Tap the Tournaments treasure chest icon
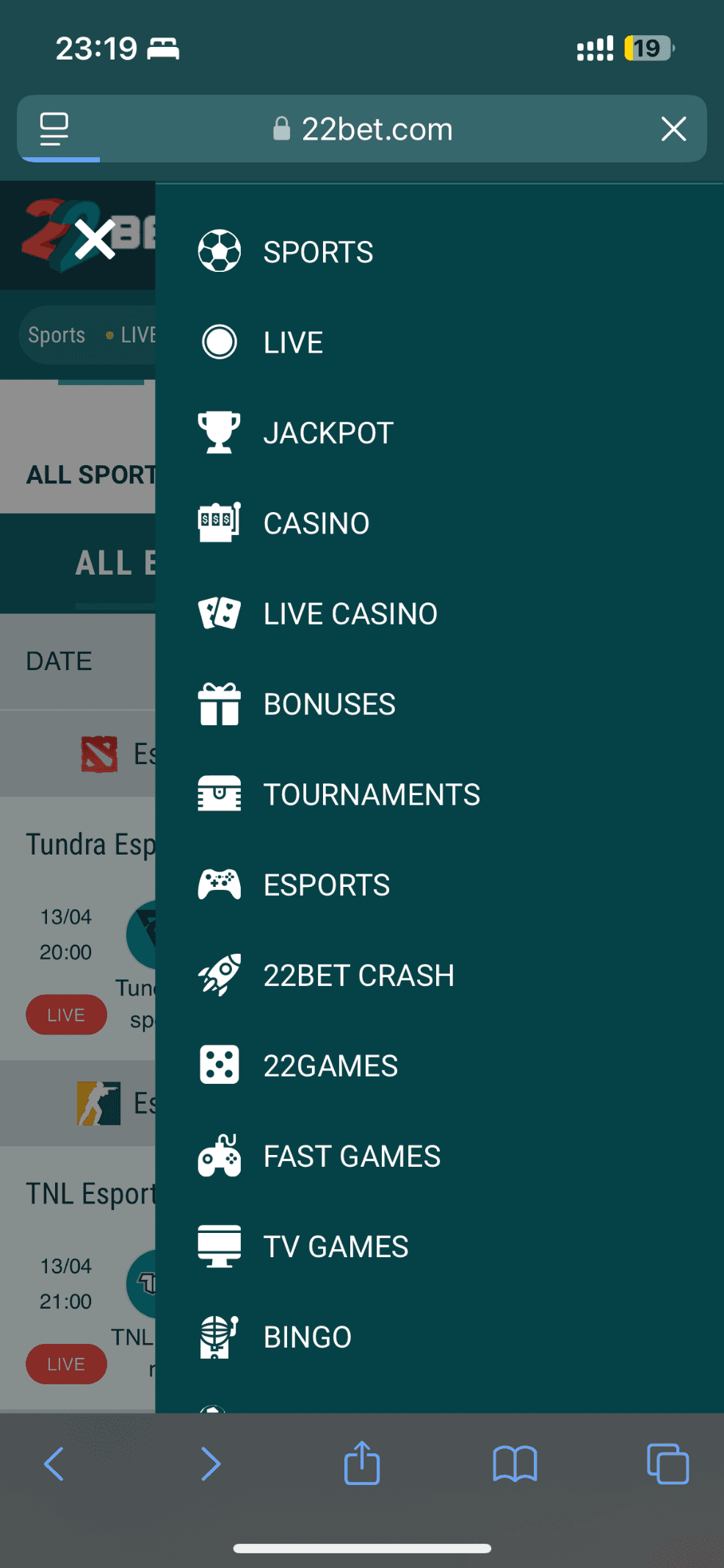724x1568 pixels. [218, 794]
